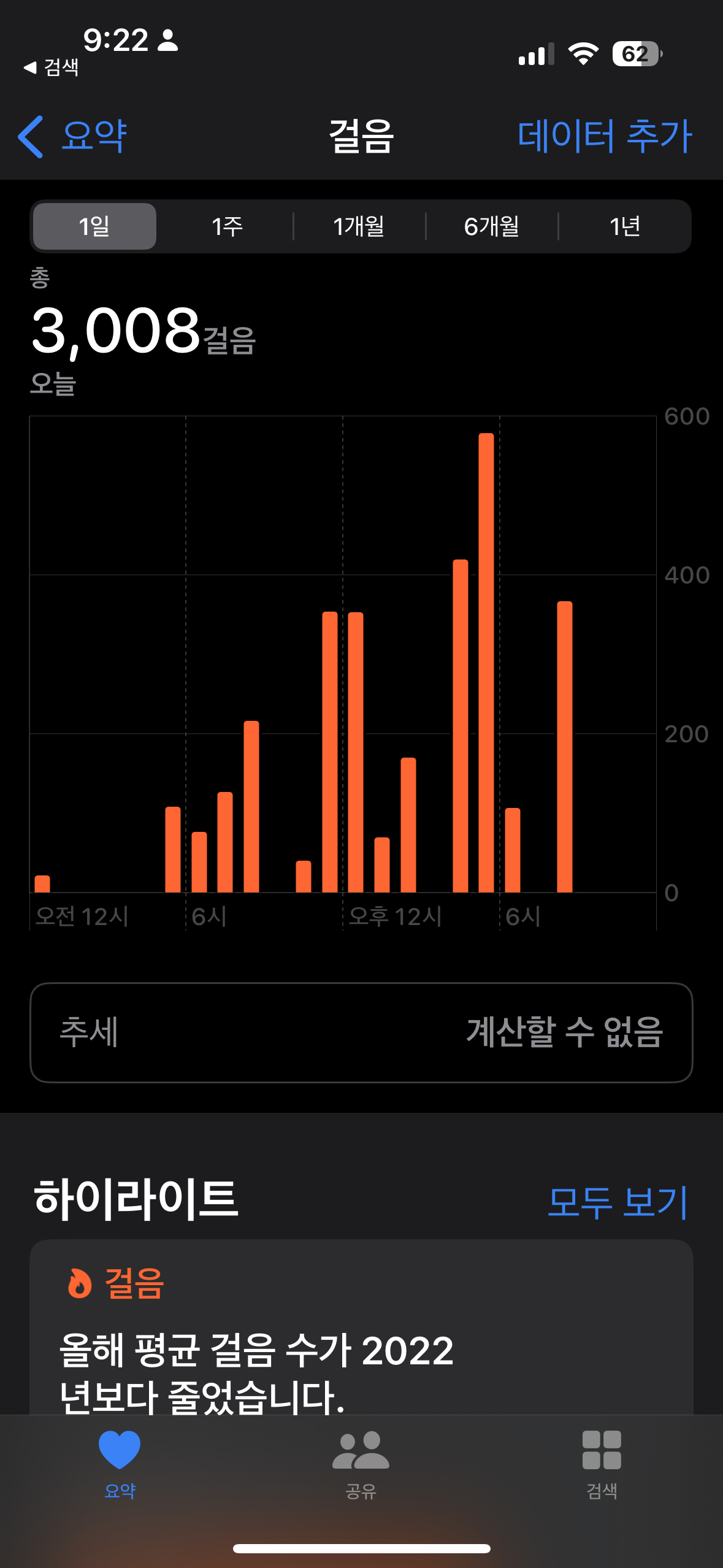Image resolution: width=723 pixels, height=1568 pixels.
Task: Show the 1년 step chart
Action: (624, 226)
